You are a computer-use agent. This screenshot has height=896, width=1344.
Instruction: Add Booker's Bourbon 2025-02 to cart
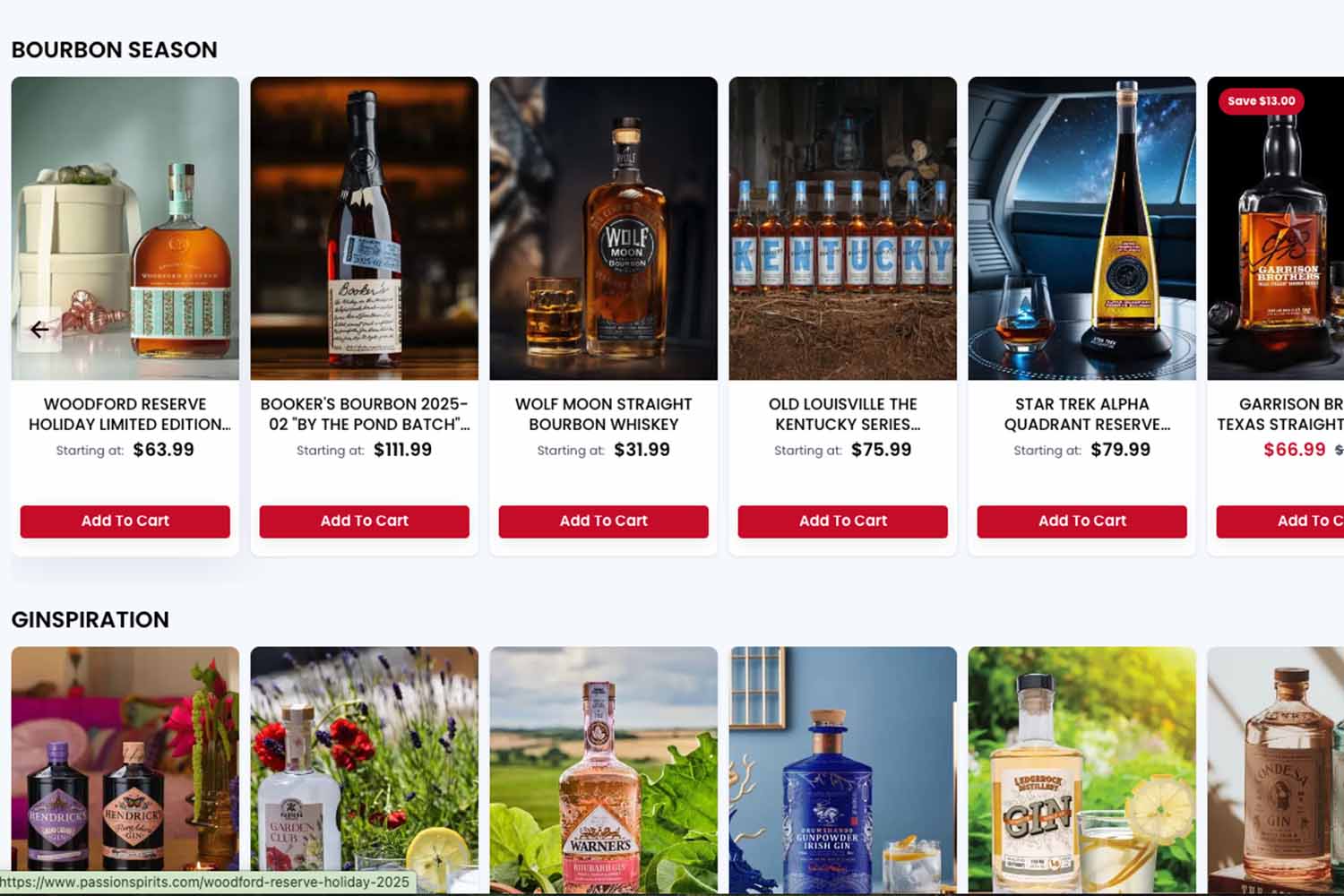pos(364,521)
